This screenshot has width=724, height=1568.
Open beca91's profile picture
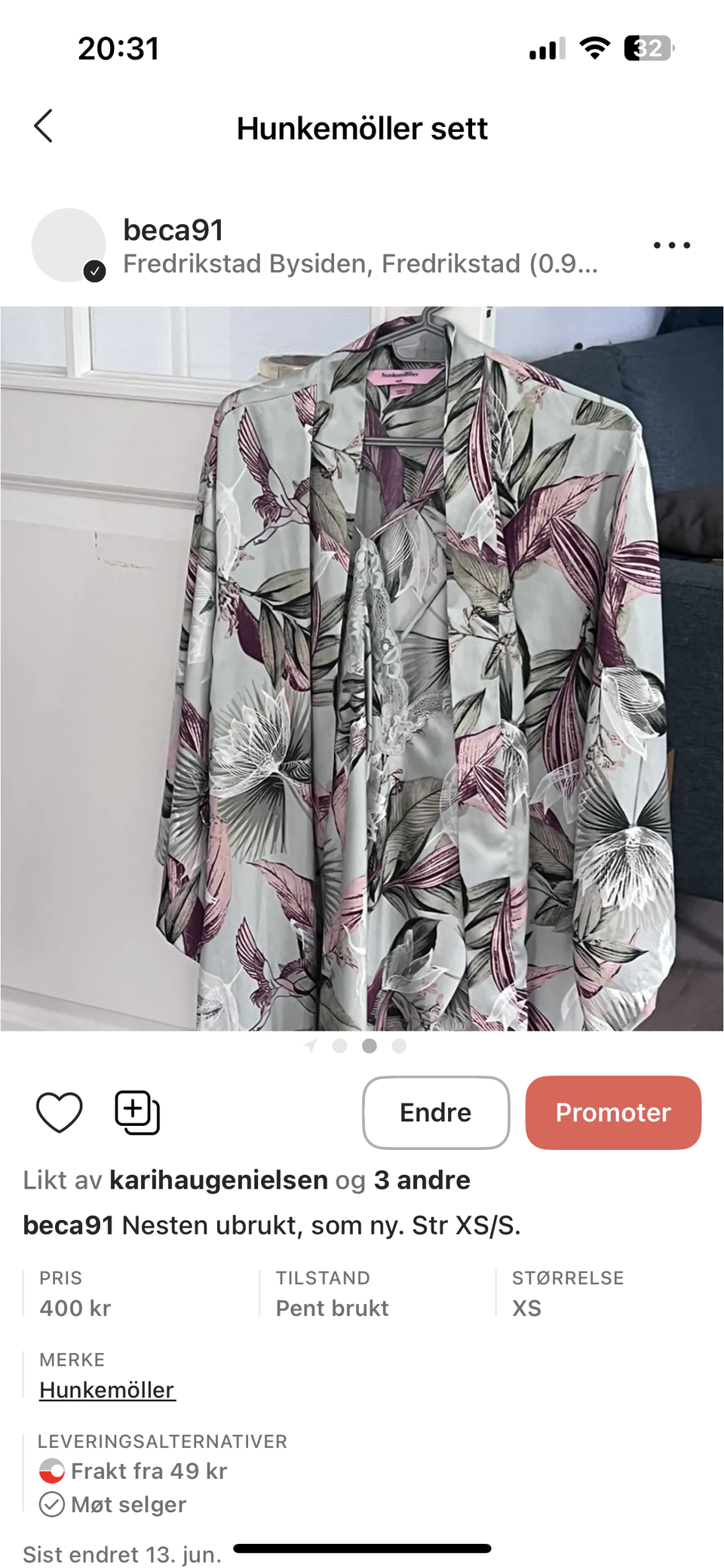pyautogui.click(x=67, y=244)
